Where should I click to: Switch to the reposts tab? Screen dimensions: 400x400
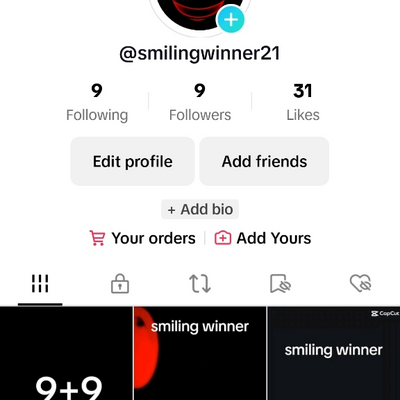(200, 284)
